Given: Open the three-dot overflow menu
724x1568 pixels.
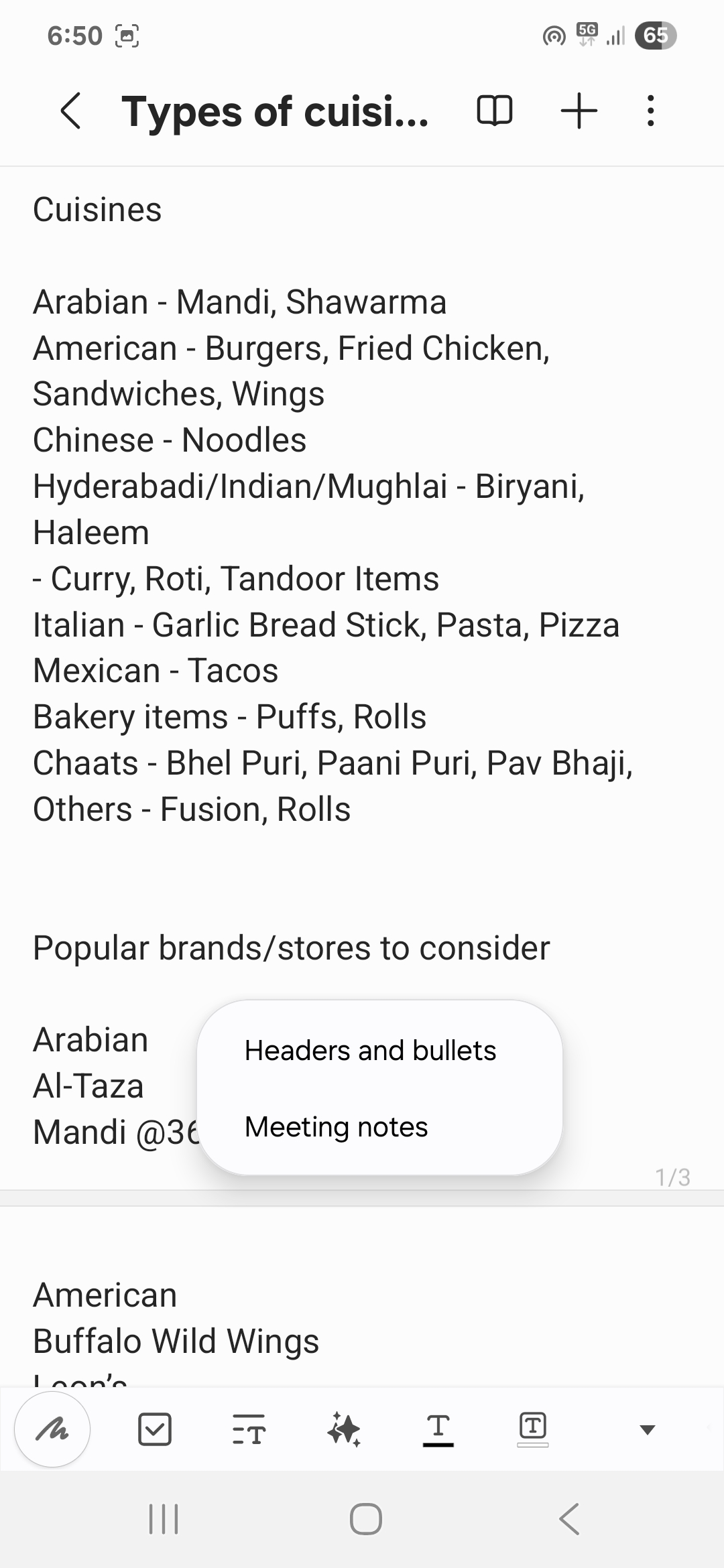Looking at the screenshot, I should pyautogui.click(x=650, y=111).
